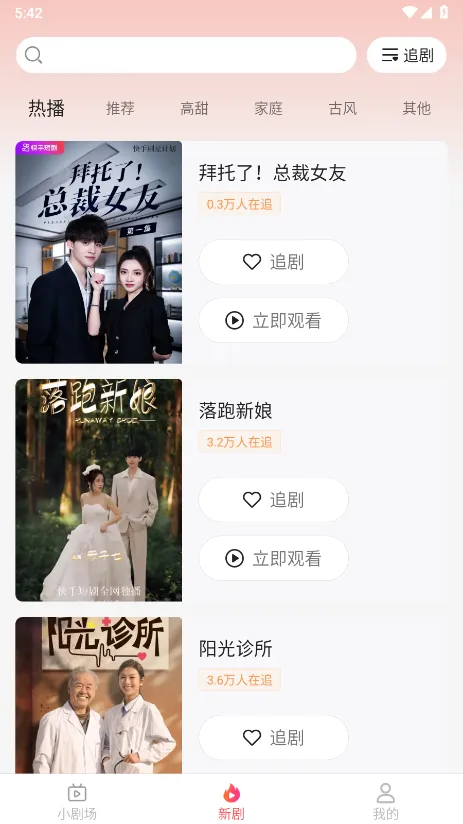Select the 家庭 category tab
Viewport: 463px width, 824px height.
tap(269, 109)
